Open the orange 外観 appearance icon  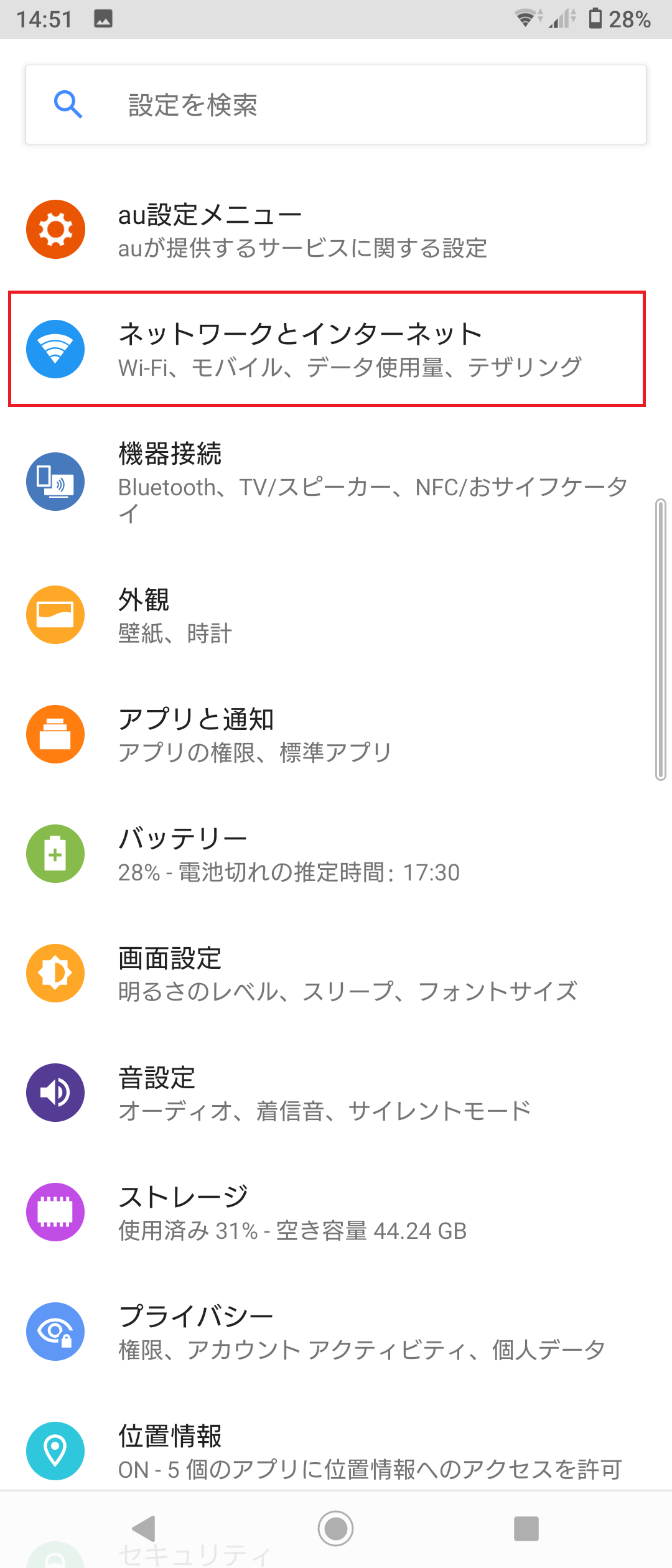point(55,615)
